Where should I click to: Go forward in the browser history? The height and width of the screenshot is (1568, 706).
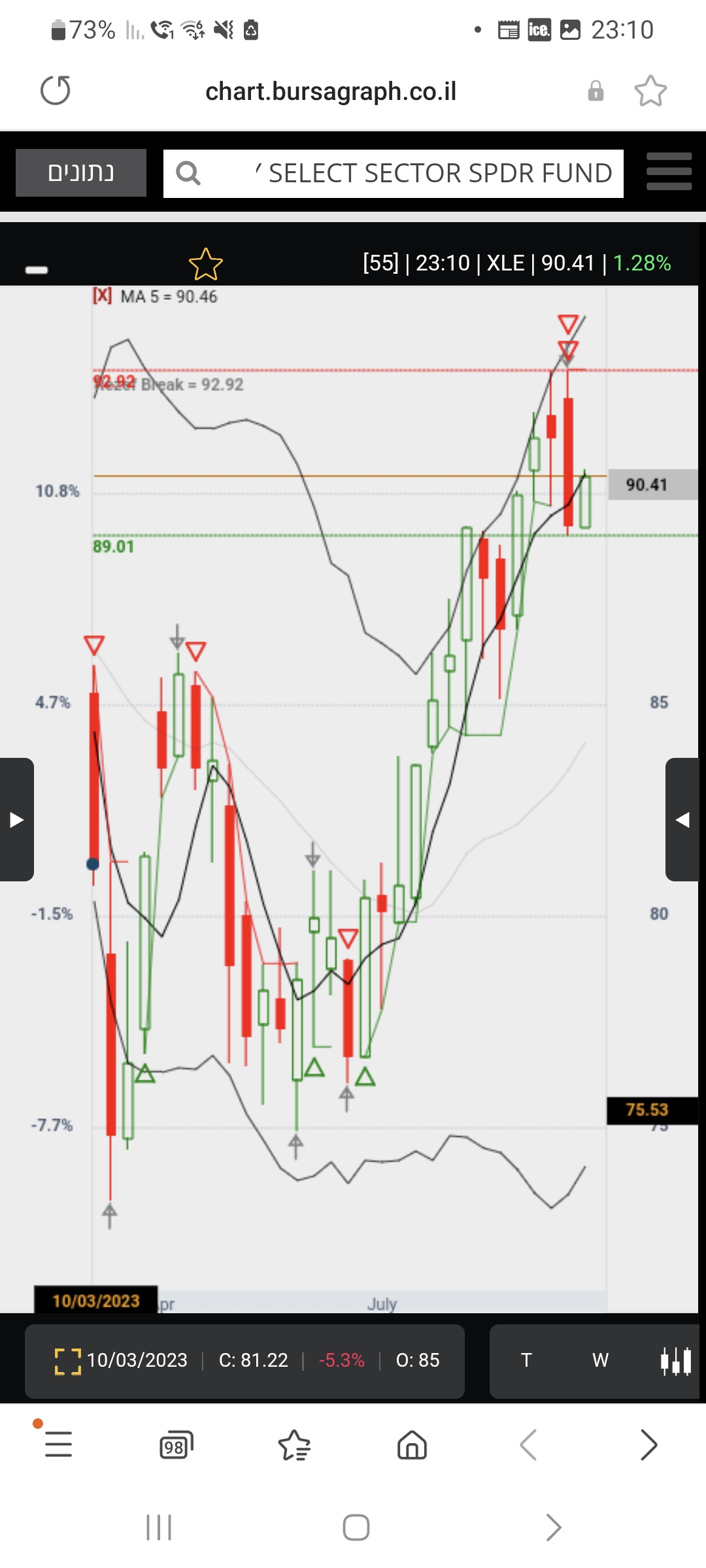(x=648, y=1445)
